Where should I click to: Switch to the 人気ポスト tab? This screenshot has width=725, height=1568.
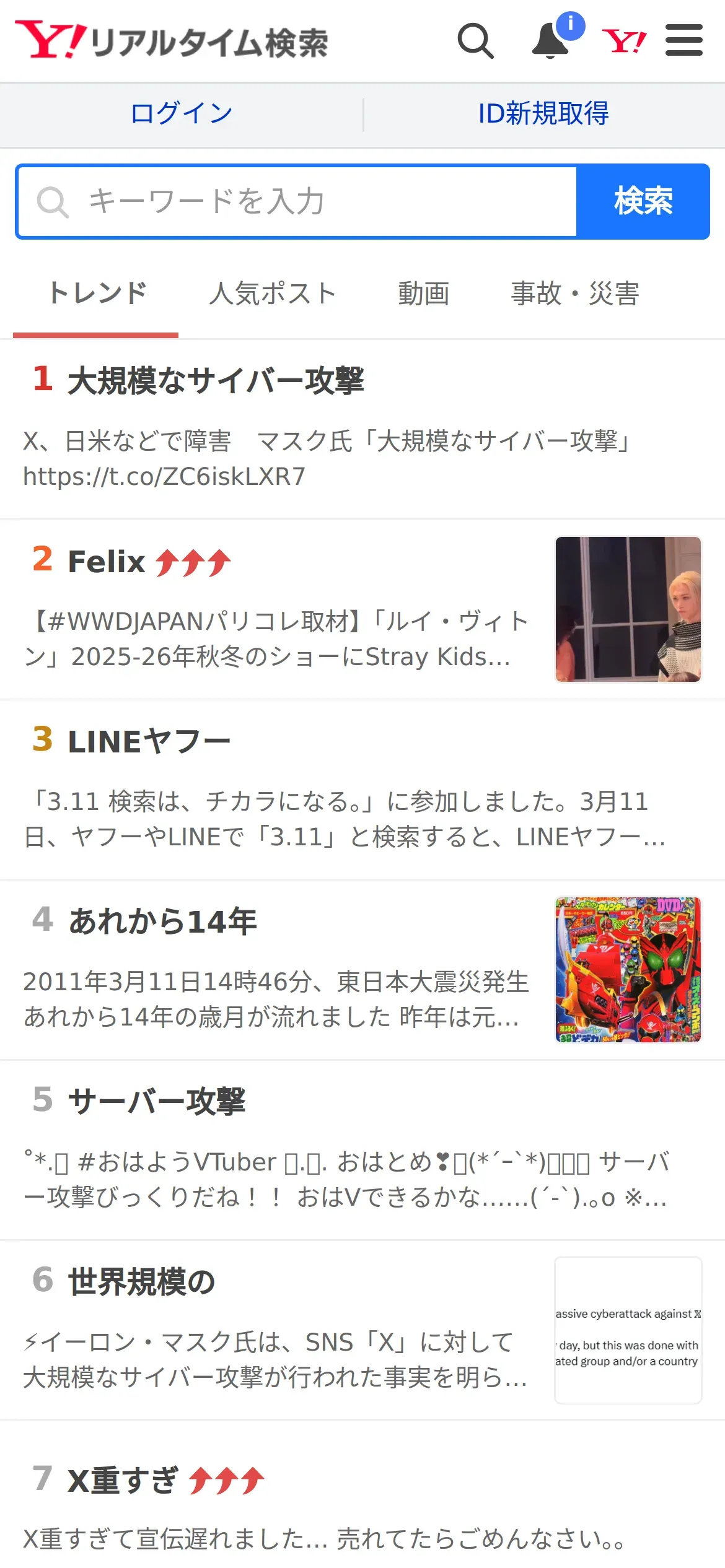[x=273, y=294]
